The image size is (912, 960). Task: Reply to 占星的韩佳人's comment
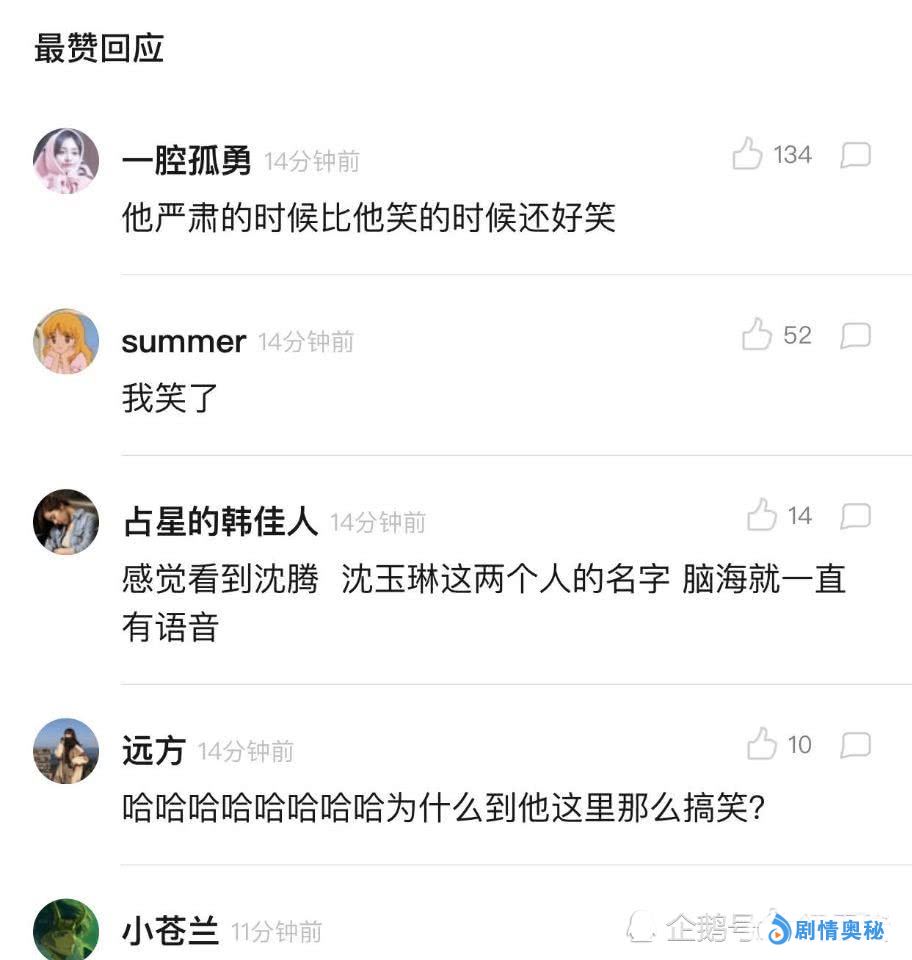pos(856,517)
